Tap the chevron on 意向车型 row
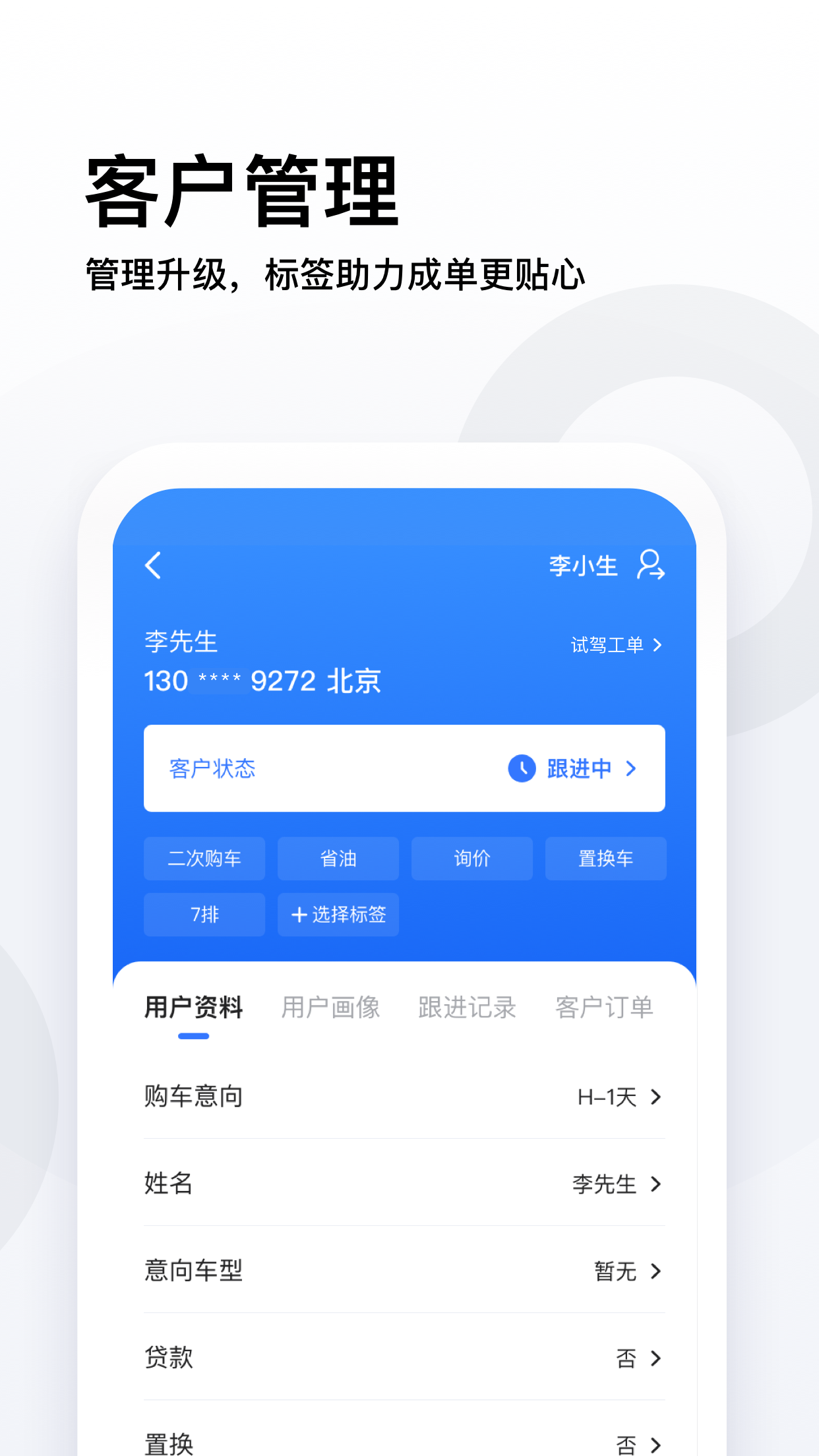This screenshot has height=1456, width=819. tap(656, 1271)
